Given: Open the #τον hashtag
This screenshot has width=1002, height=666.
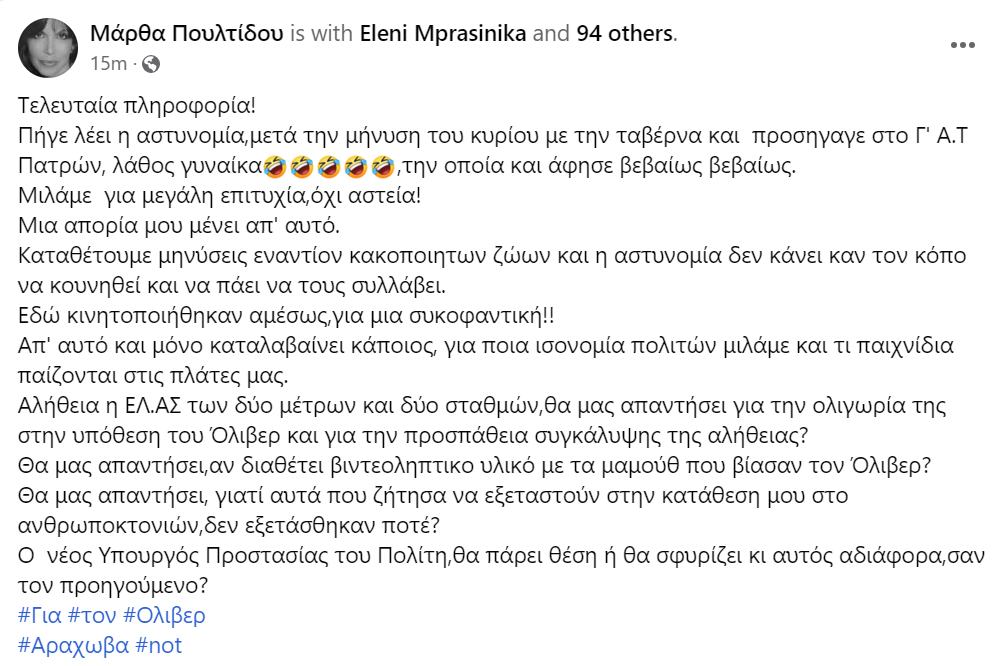Looking at the screenshot, I should [92, 616].
